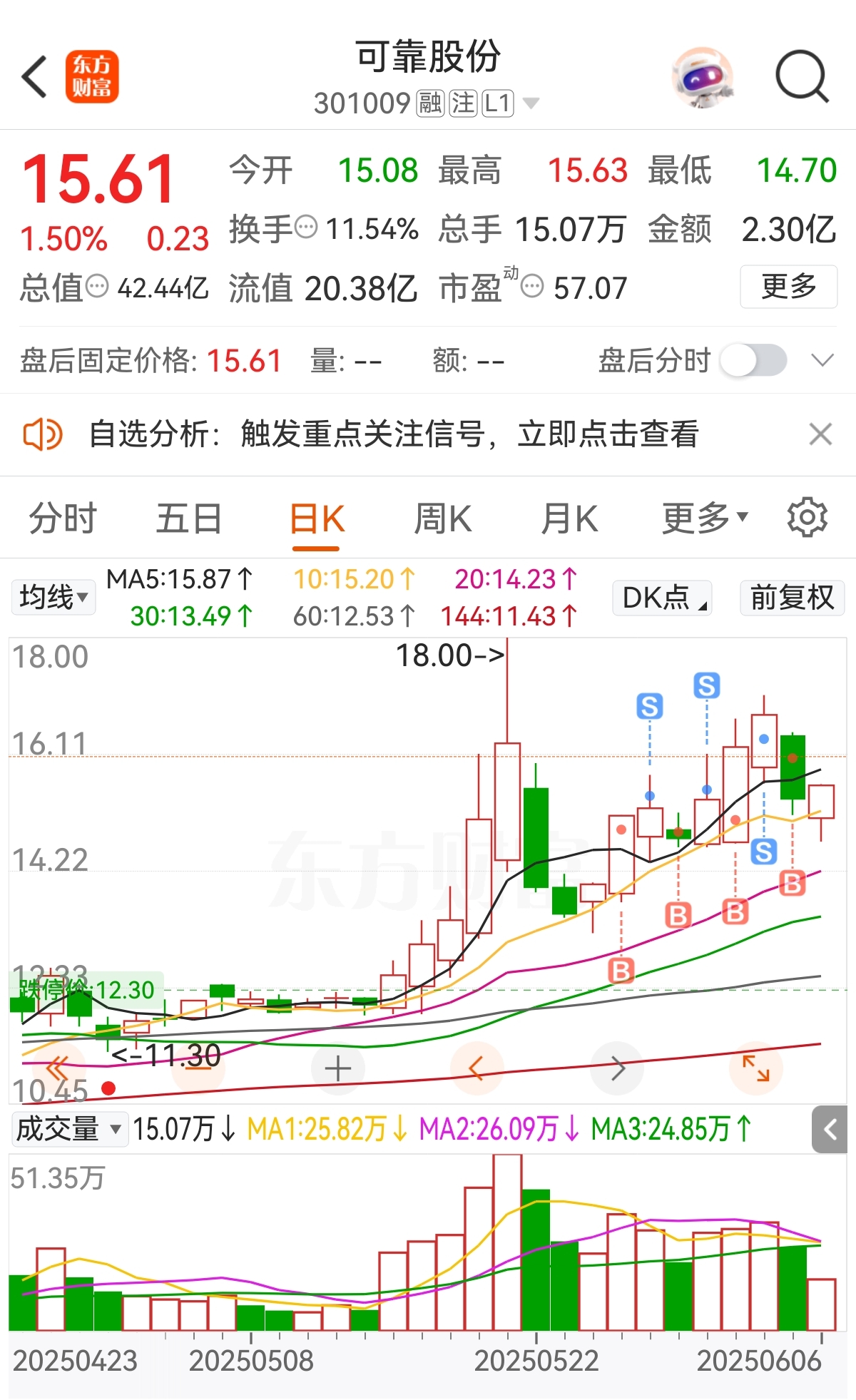
Task: Select the 周K tab
Action: coord(442,518)
